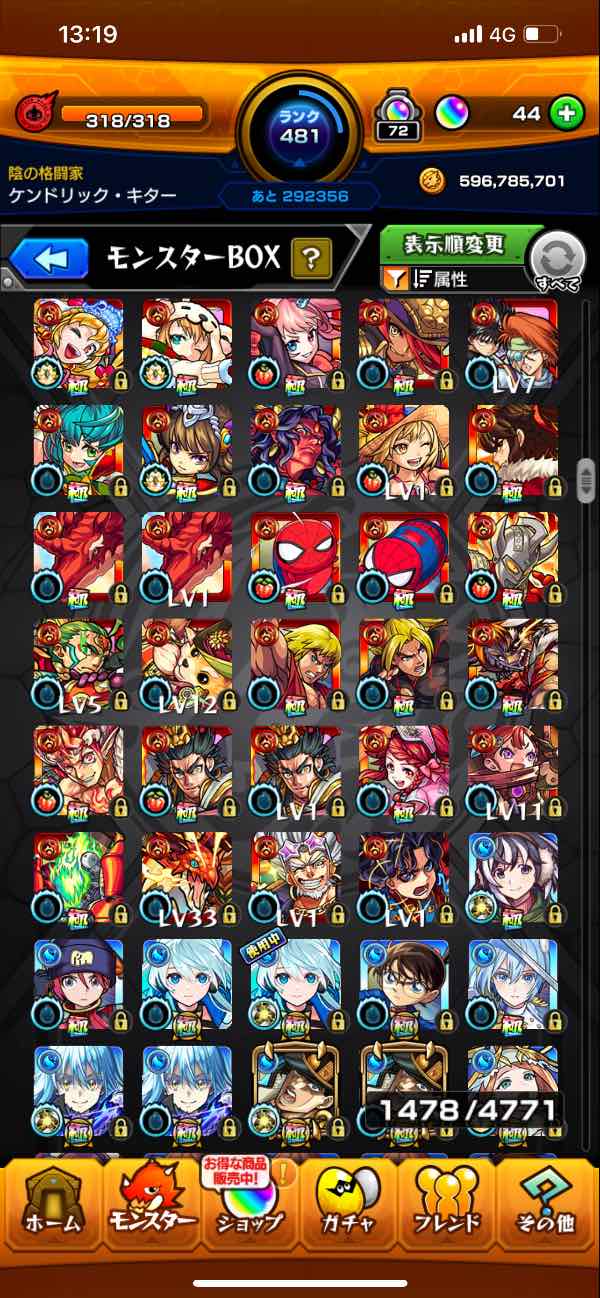Open the boy with glasses monster

[404, 984]
